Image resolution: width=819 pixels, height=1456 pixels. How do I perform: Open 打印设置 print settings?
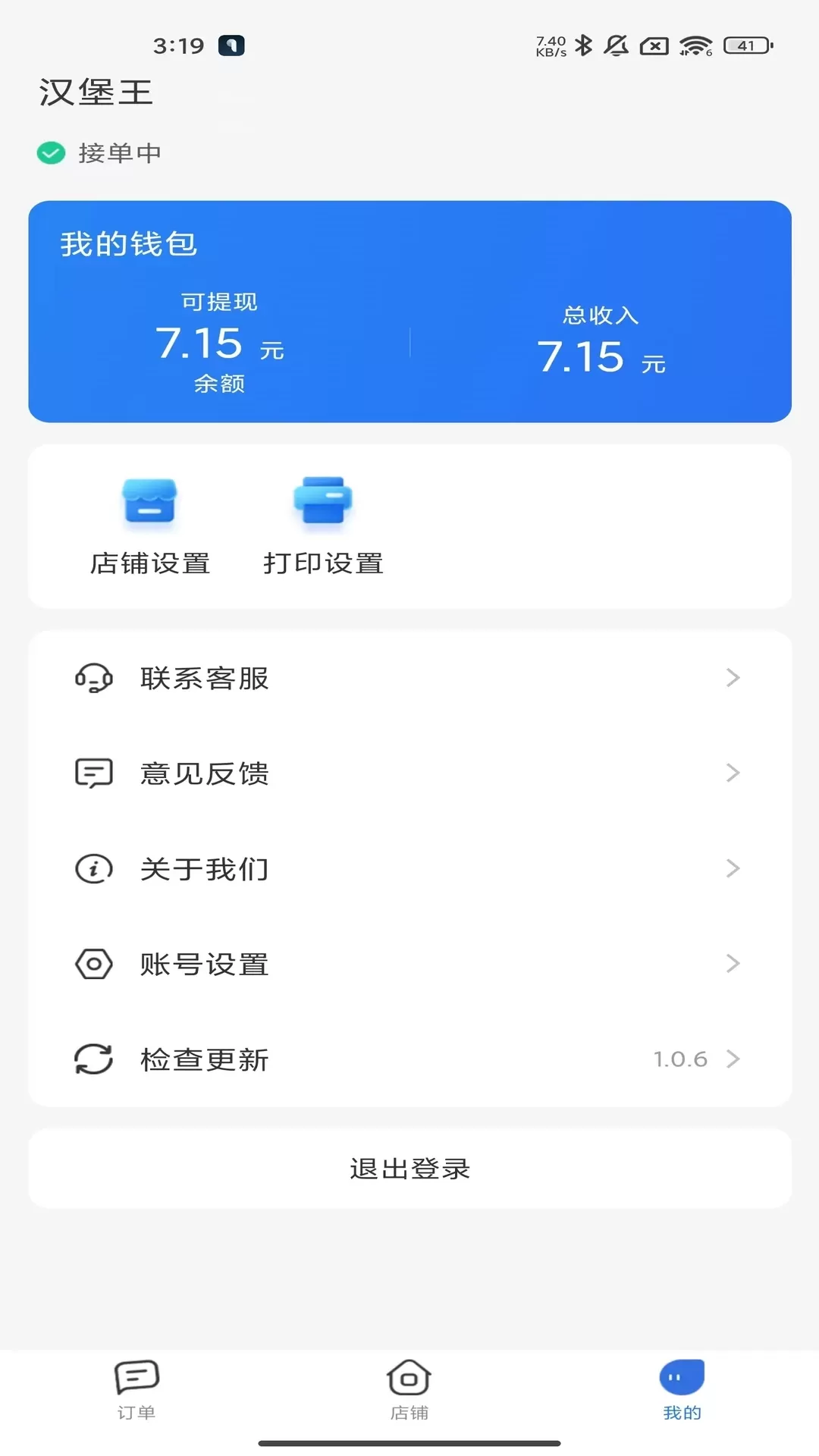click(323, 526)
